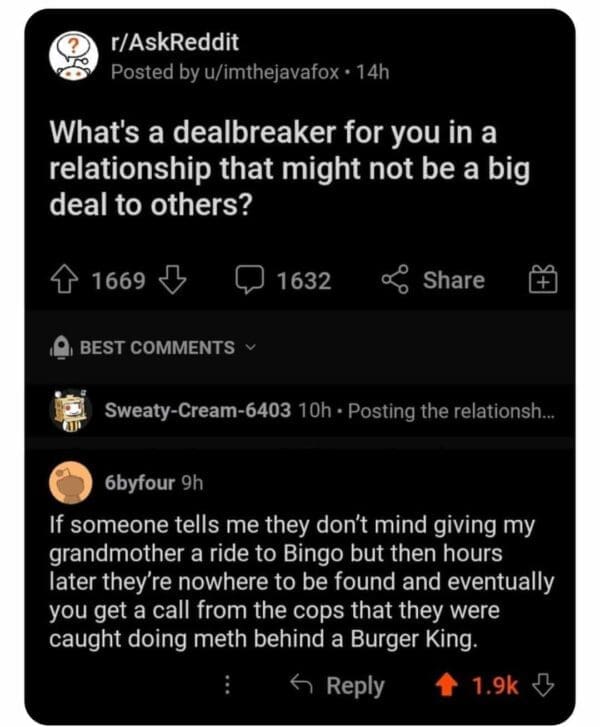
Task: Give an award to the post
Action: pos(542,281)
